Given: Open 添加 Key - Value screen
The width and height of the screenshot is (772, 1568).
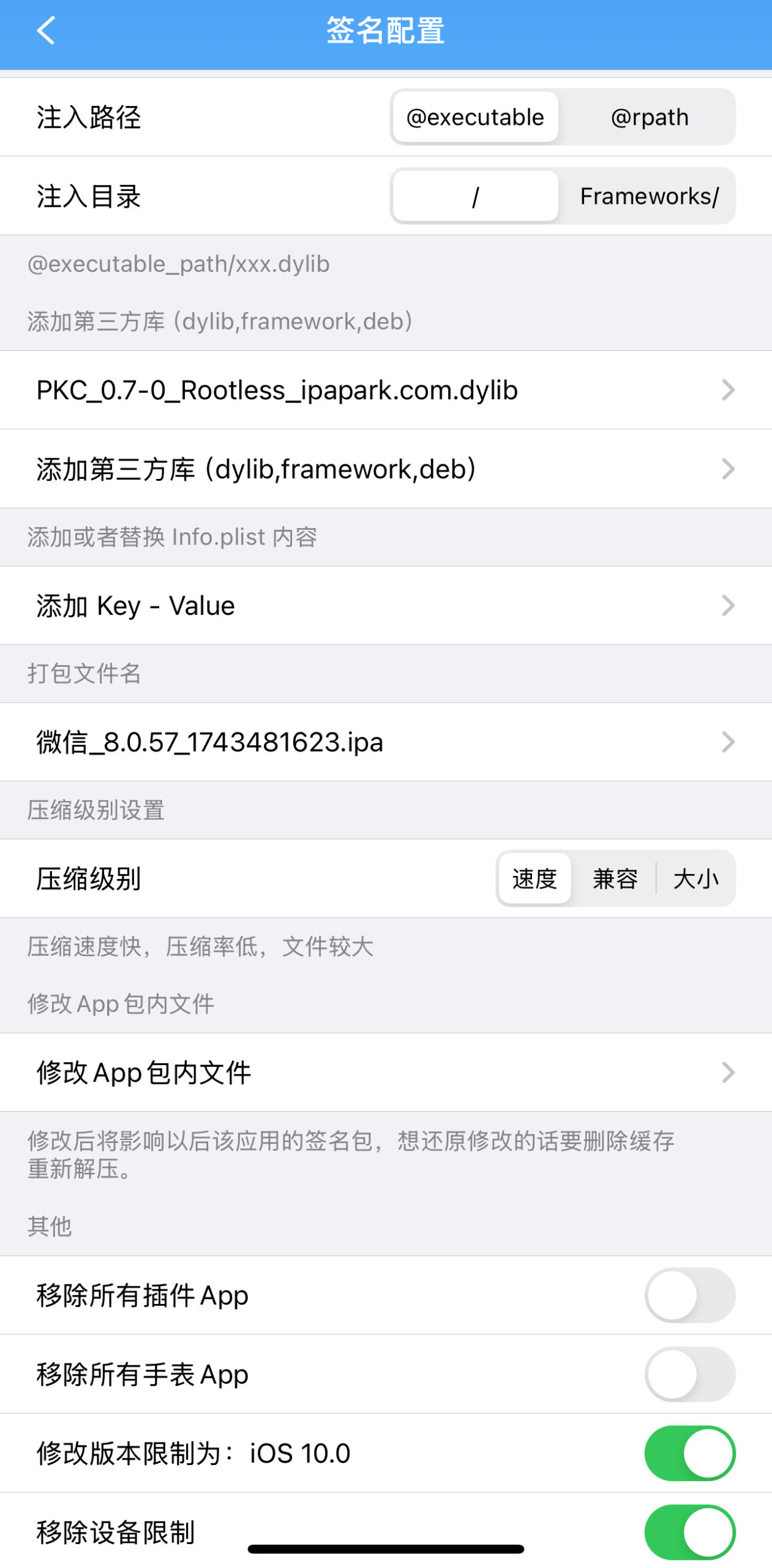Looking at the screenshot, I should pos(386,605).
